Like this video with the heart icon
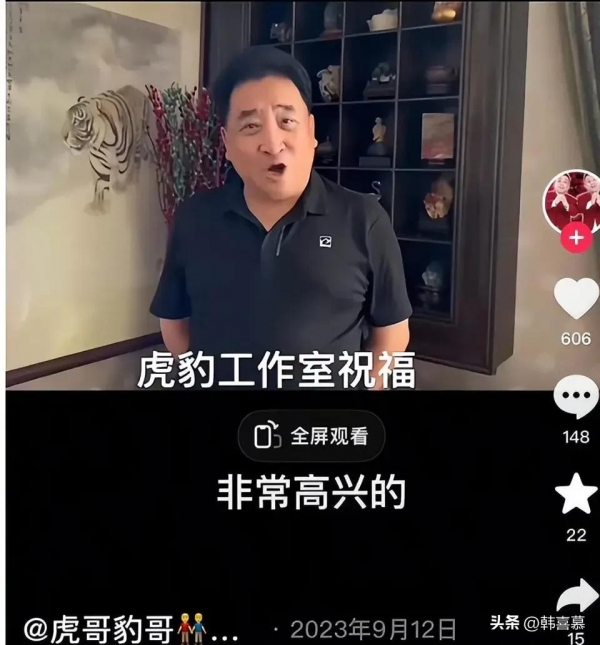The height and width of the screenshot is (645, 600). click(x=575, y=298)
